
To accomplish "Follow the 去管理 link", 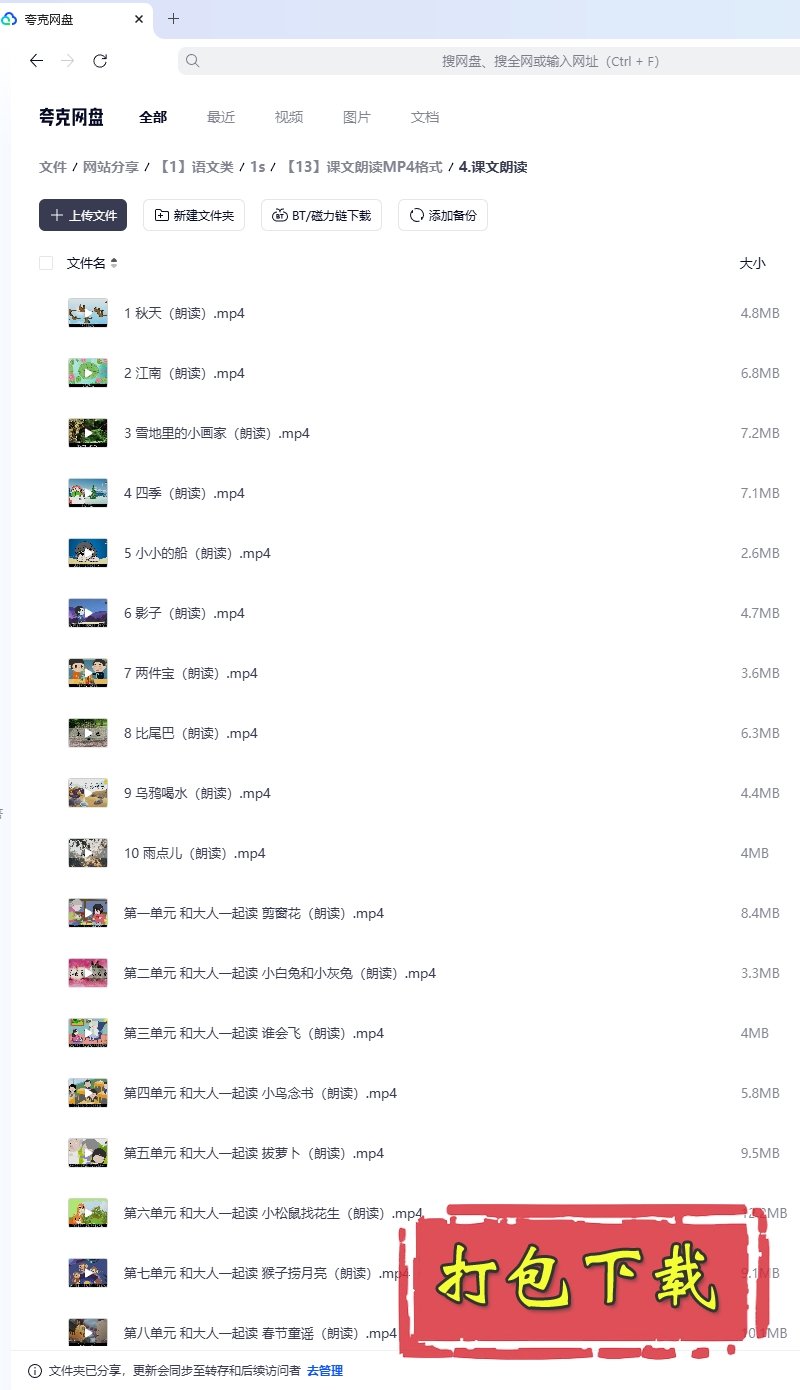I will pyautogui.click(x=324, y=1370).
